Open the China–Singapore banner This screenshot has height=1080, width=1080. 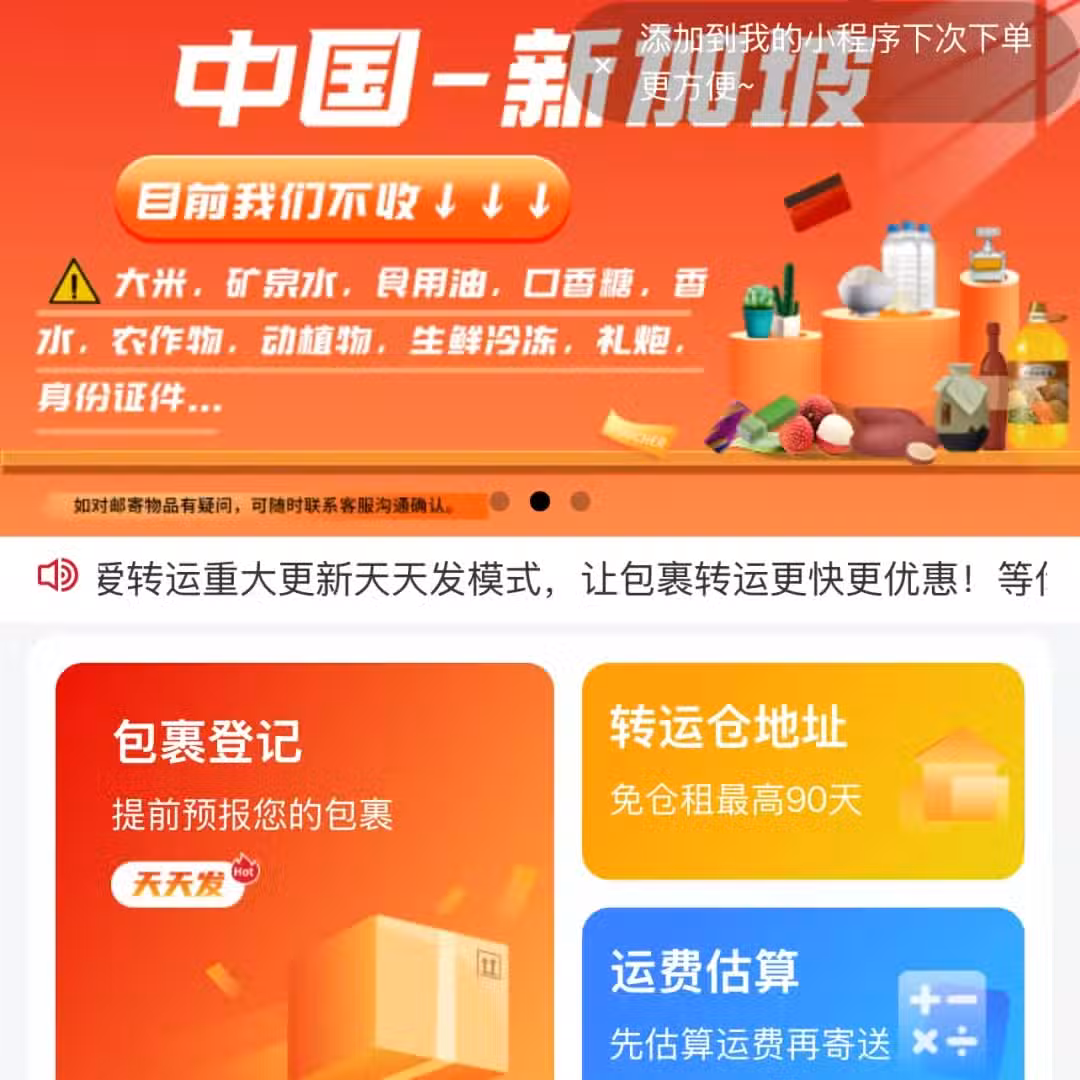pos(400,300)
